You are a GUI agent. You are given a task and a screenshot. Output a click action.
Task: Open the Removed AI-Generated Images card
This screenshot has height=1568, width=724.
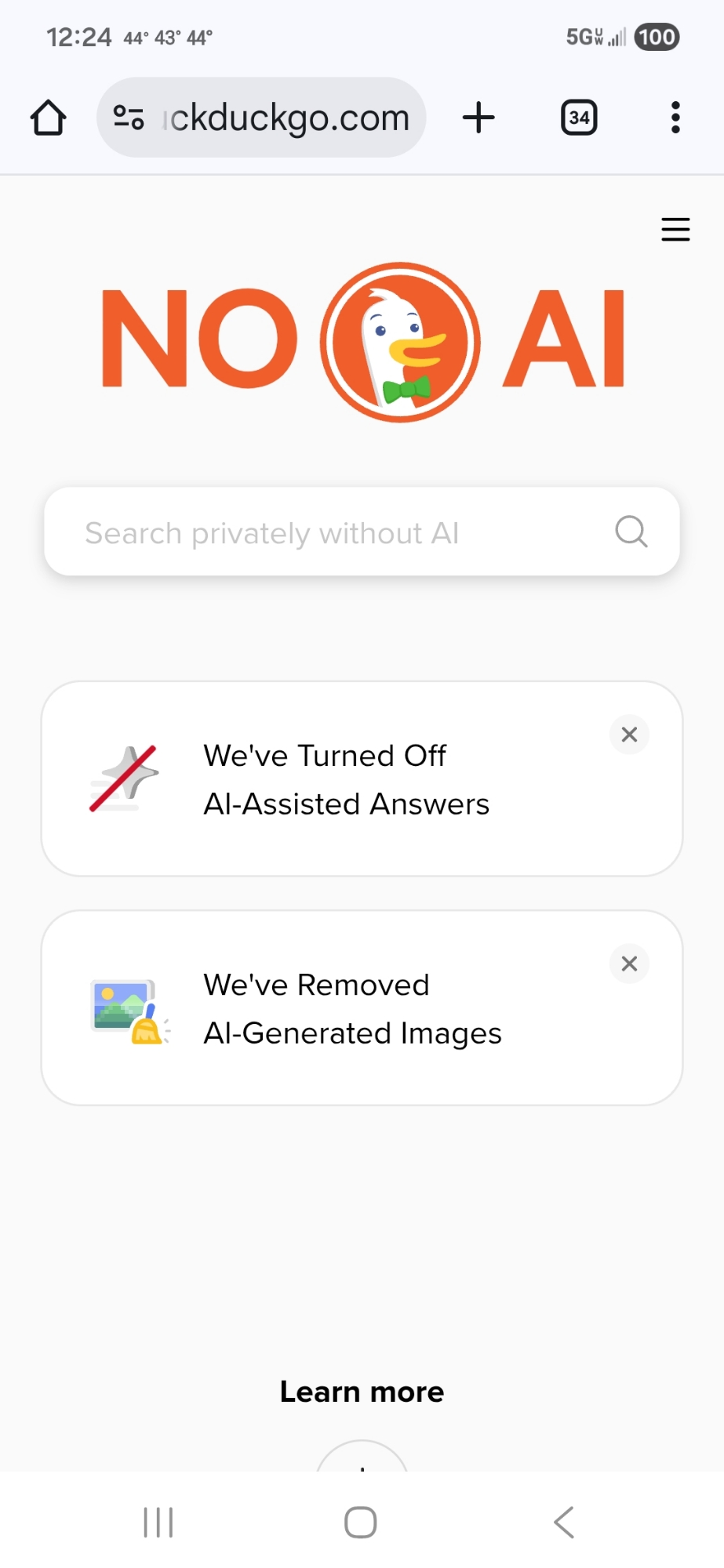point(351,1009)
